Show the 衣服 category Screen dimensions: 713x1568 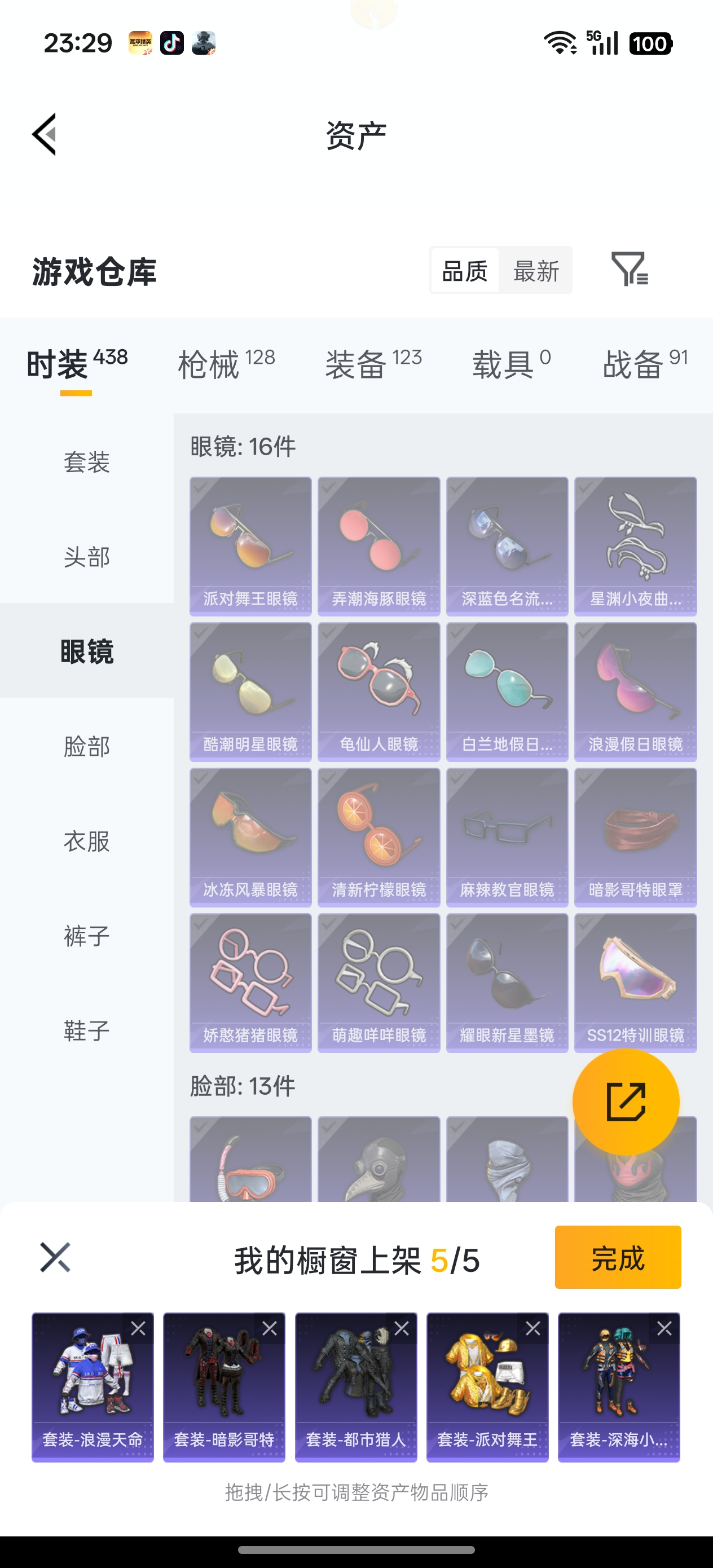click(86, 840)
